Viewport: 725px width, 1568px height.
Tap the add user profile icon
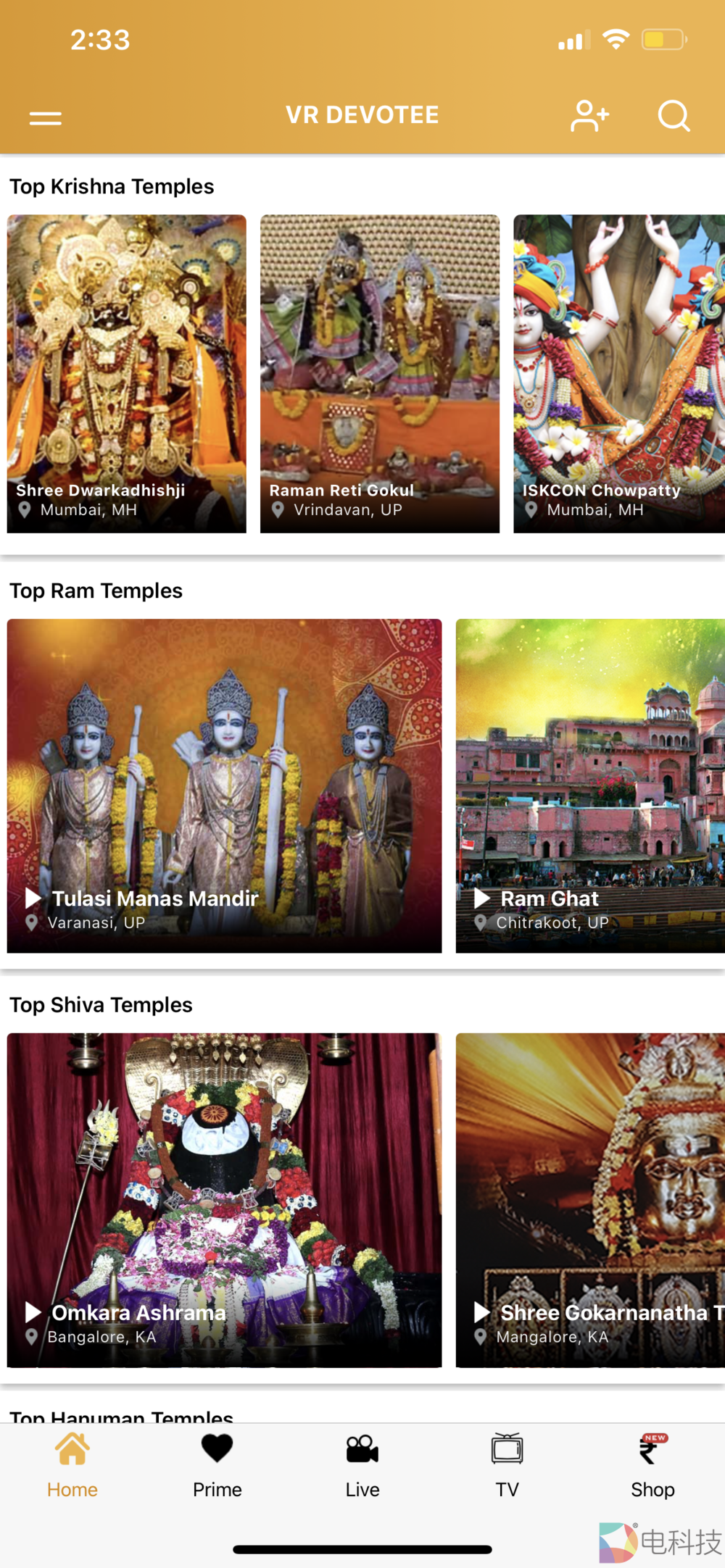[589, 116]
